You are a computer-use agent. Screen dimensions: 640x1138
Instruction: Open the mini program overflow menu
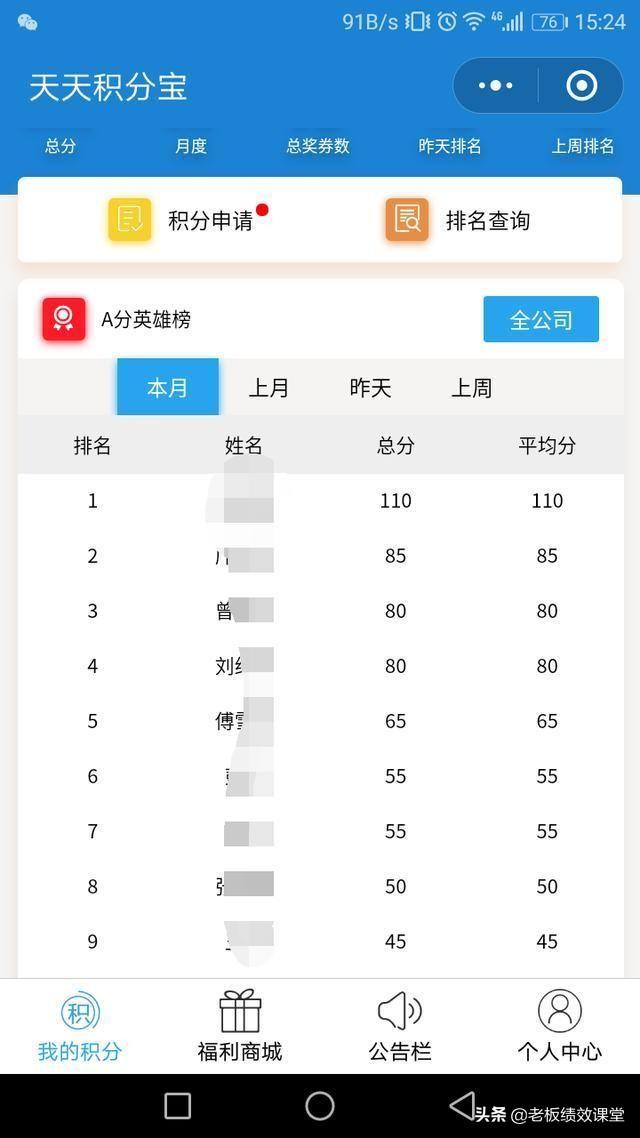[x=496, y=86]
